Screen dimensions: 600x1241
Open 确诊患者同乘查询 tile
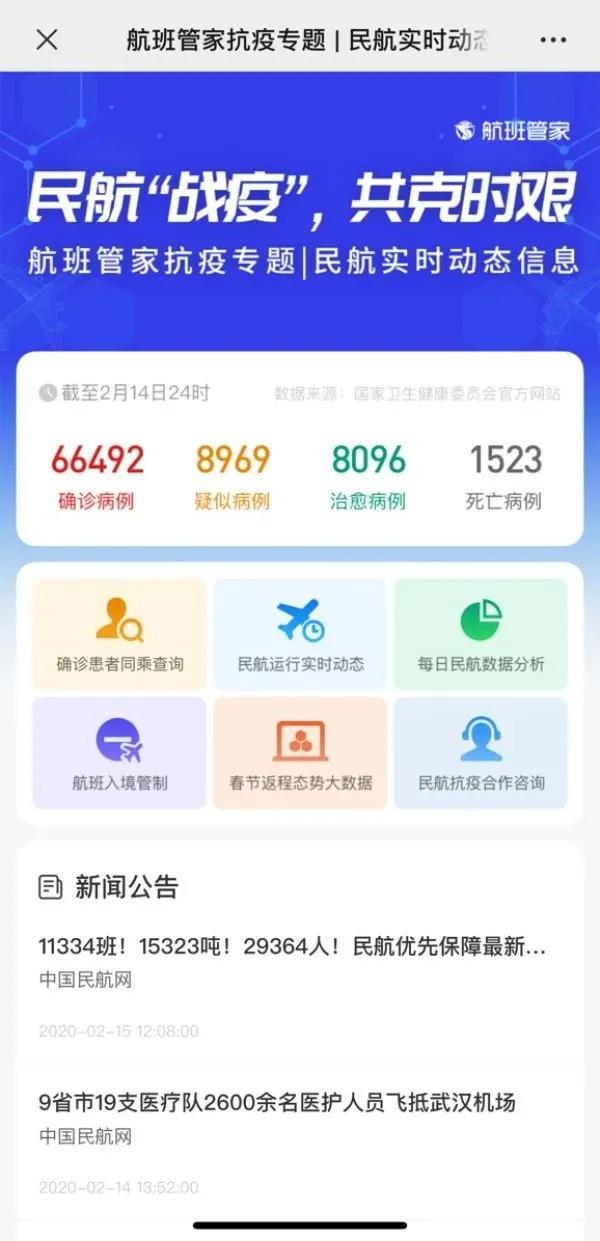(x=120, y=634)
